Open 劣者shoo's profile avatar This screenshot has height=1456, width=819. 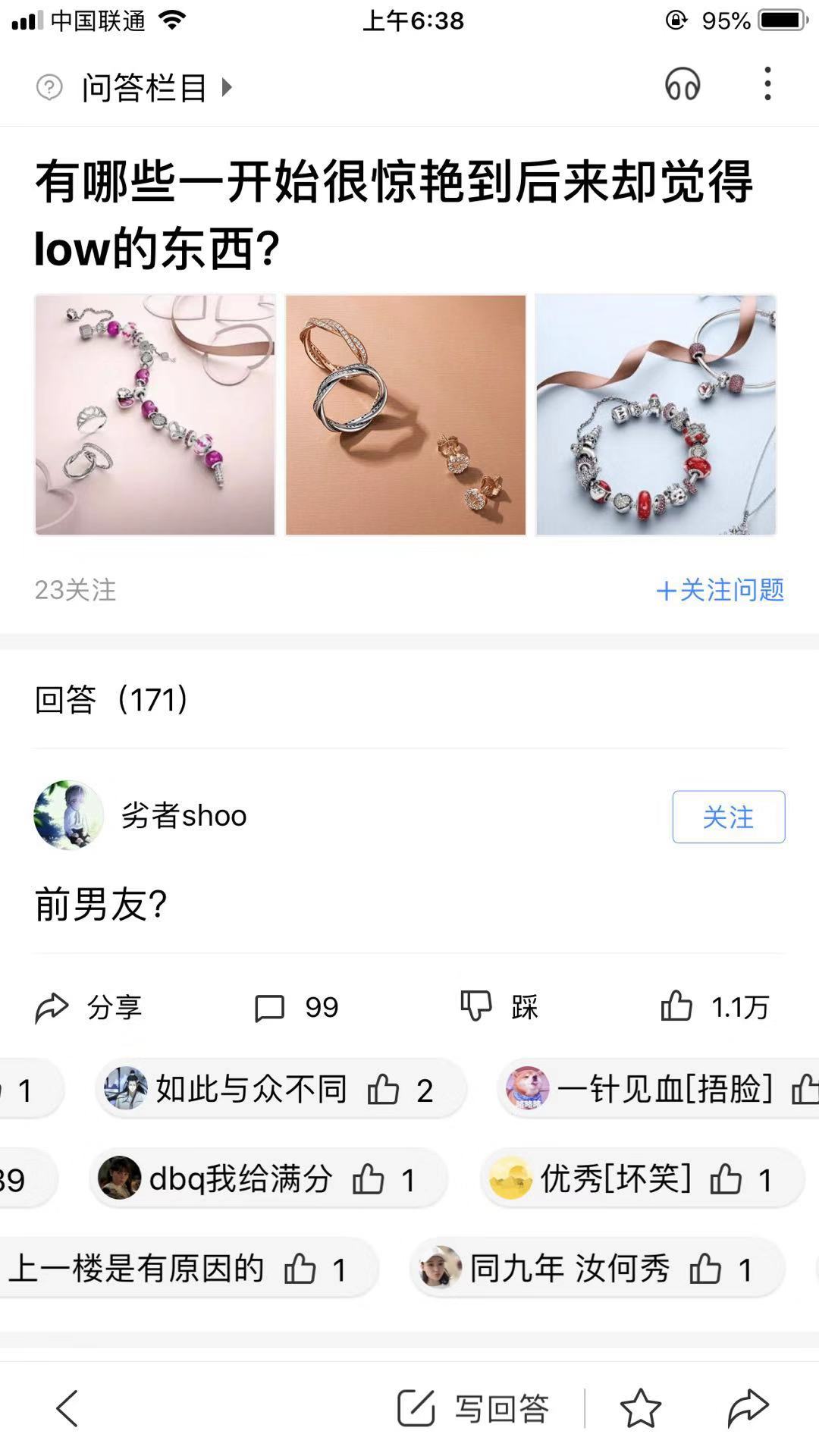[x=68, y=815]
